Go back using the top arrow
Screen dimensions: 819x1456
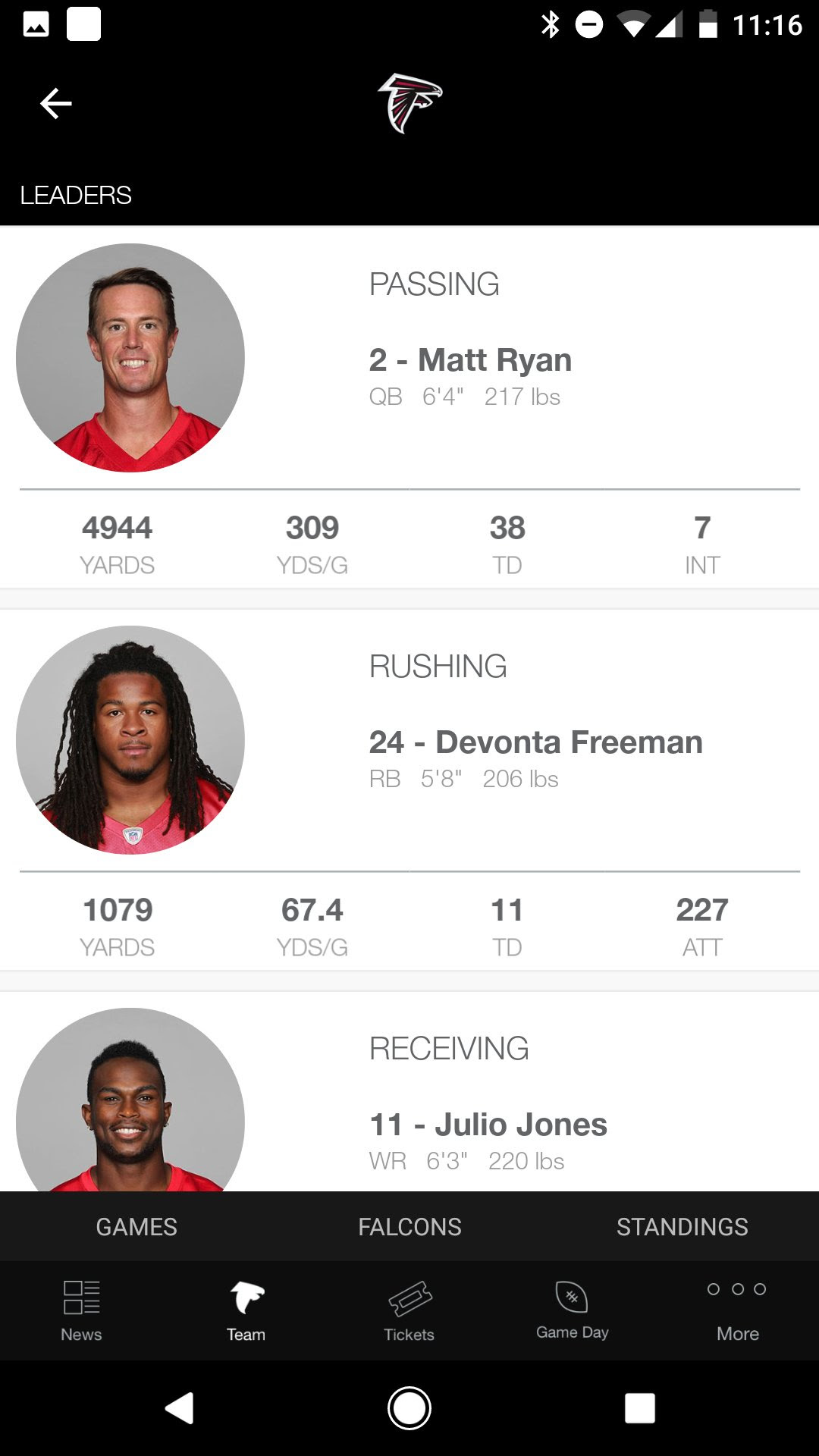click(x=55, y=104)
